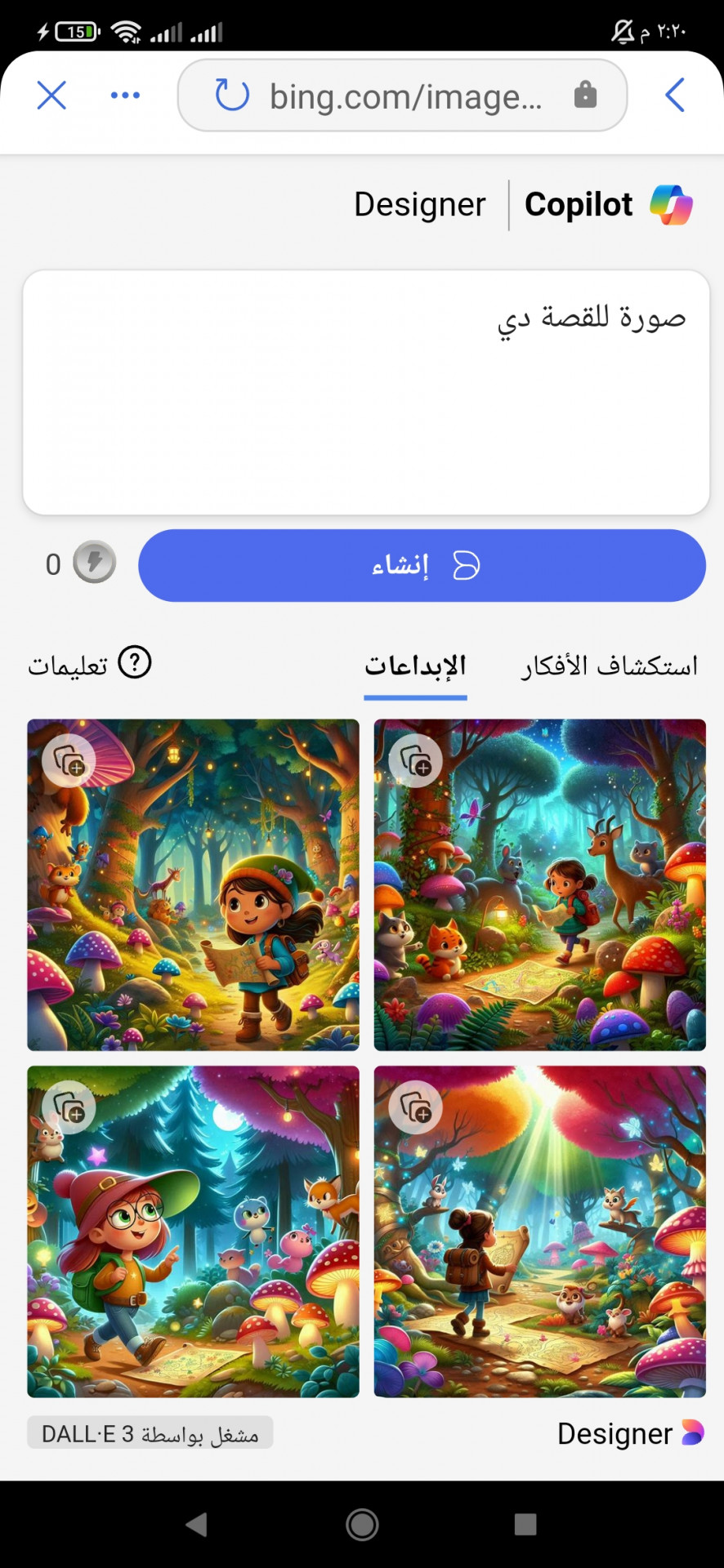Open the تعليمات help link

pyautogui.click(x=90, y=665)
